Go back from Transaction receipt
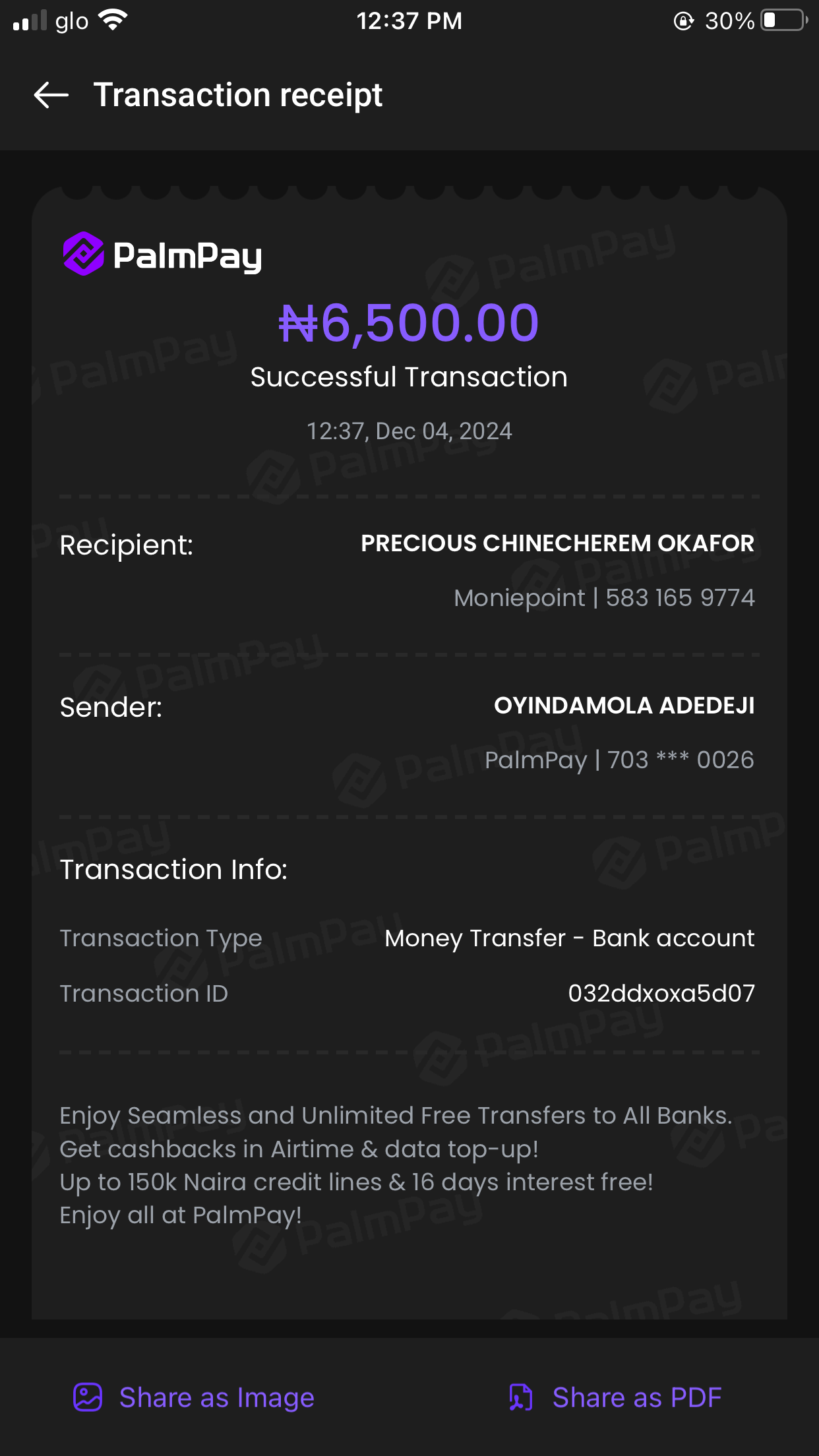Image resolution: width=819 pixels, height=1456 pixels. coord(51,96)
